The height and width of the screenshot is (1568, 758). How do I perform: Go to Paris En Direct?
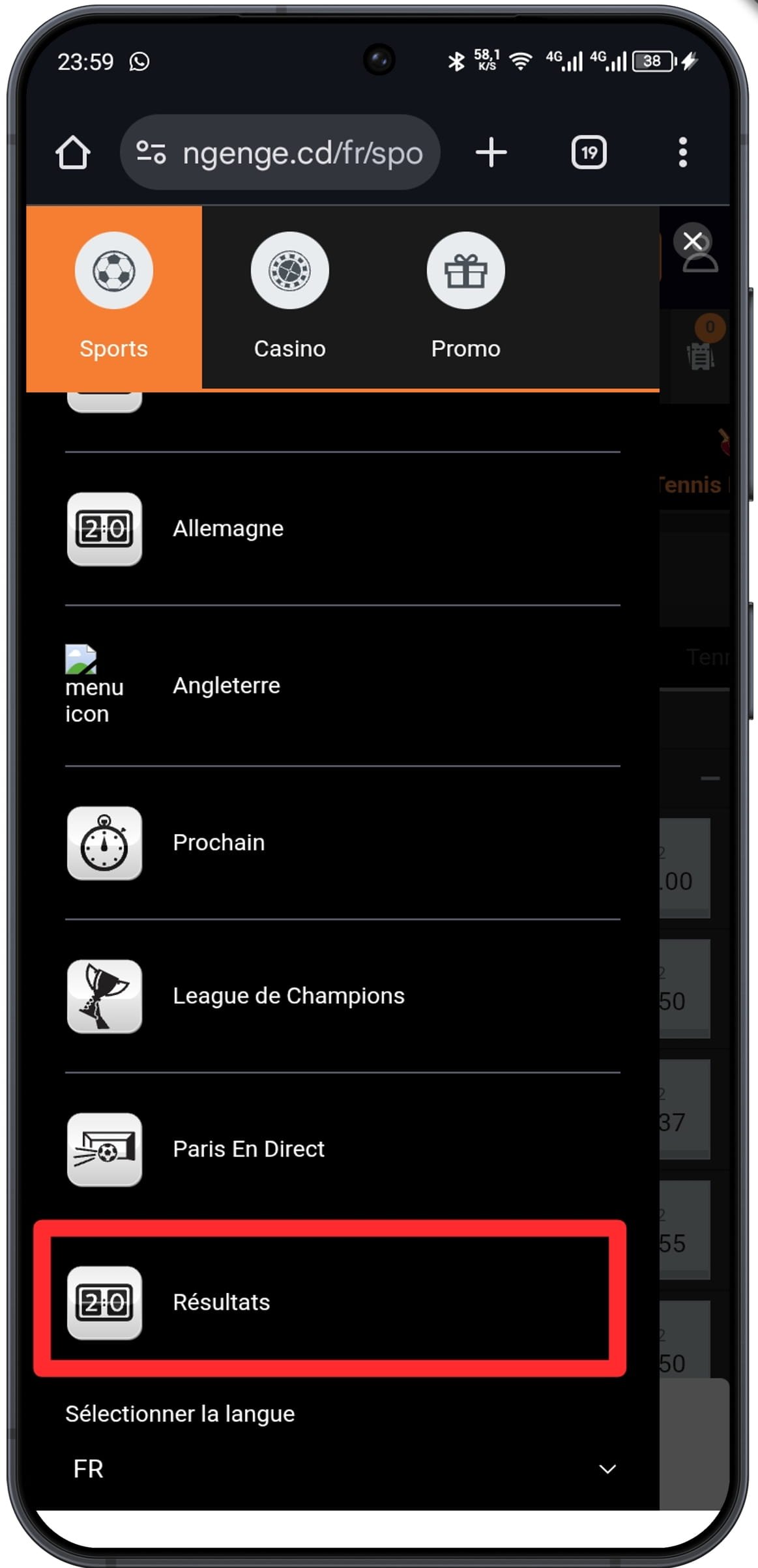248,1149
